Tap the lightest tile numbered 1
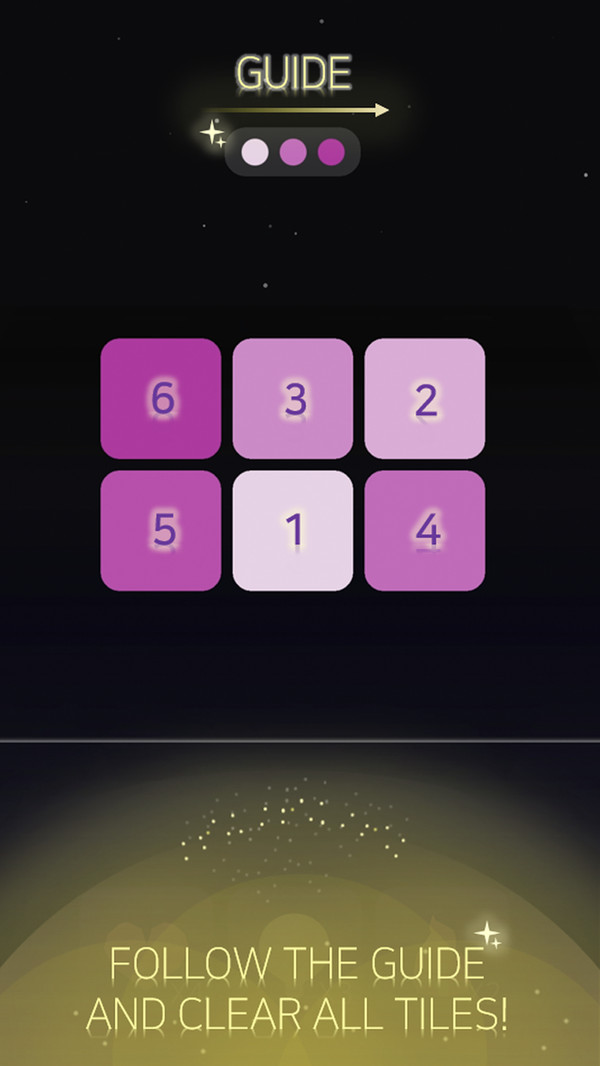The height and width of the screenshot is (1066, 600). [293, 531]
